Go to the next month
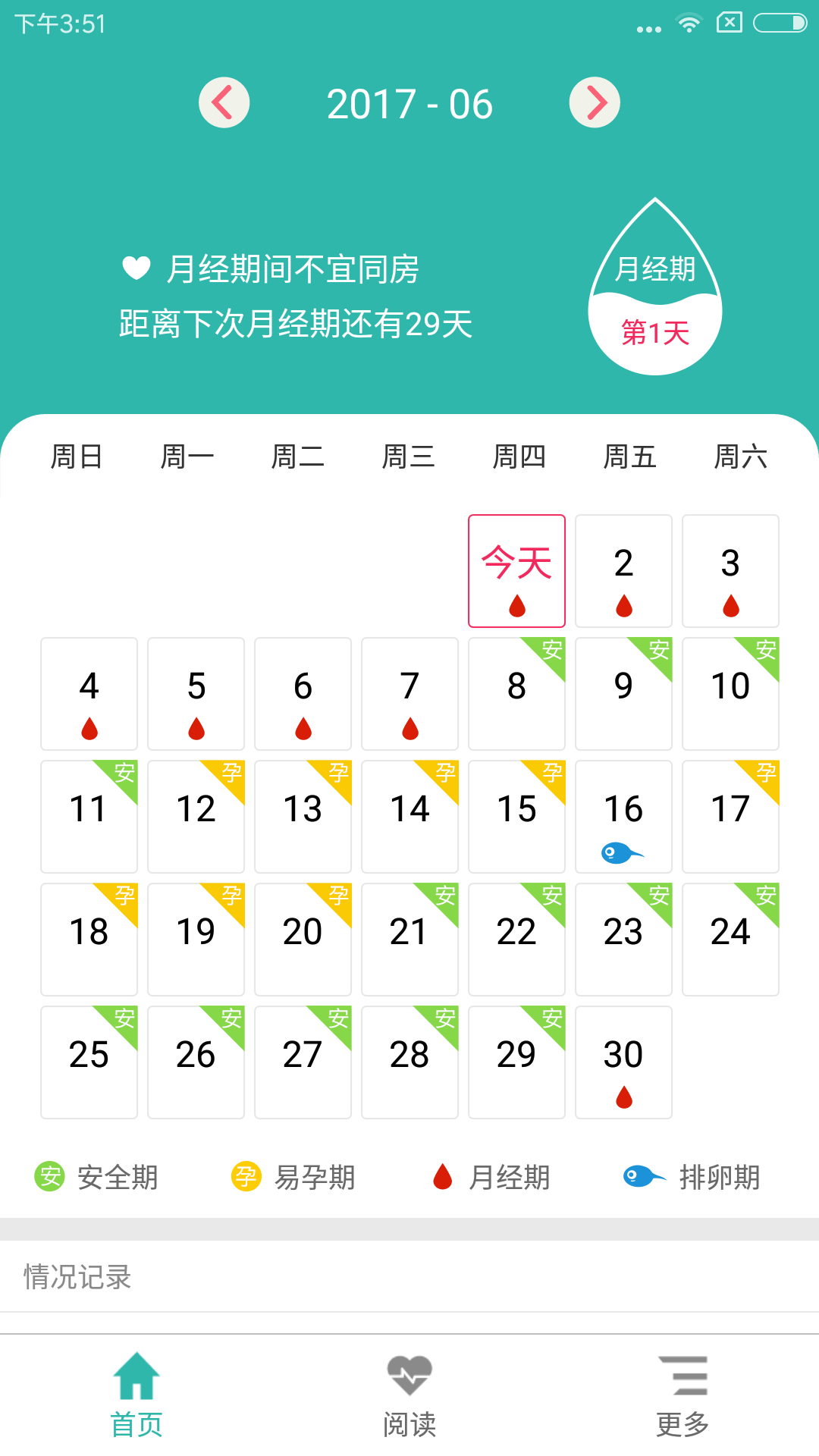Image resolution: width=819 pixels, height=1456 pixels. (595, 102)
